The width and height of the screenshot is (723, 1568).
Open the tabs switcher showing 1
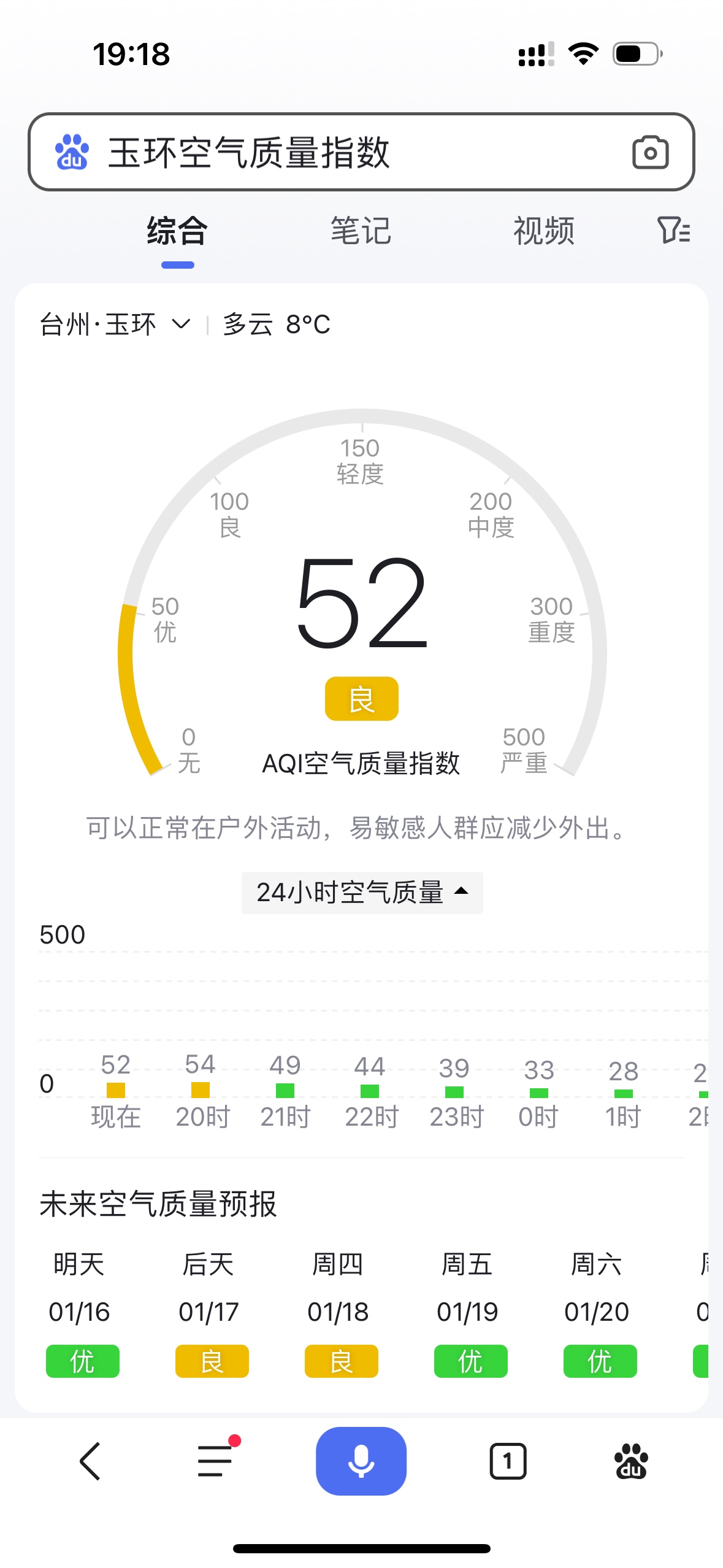click(x=508, y=1461)
